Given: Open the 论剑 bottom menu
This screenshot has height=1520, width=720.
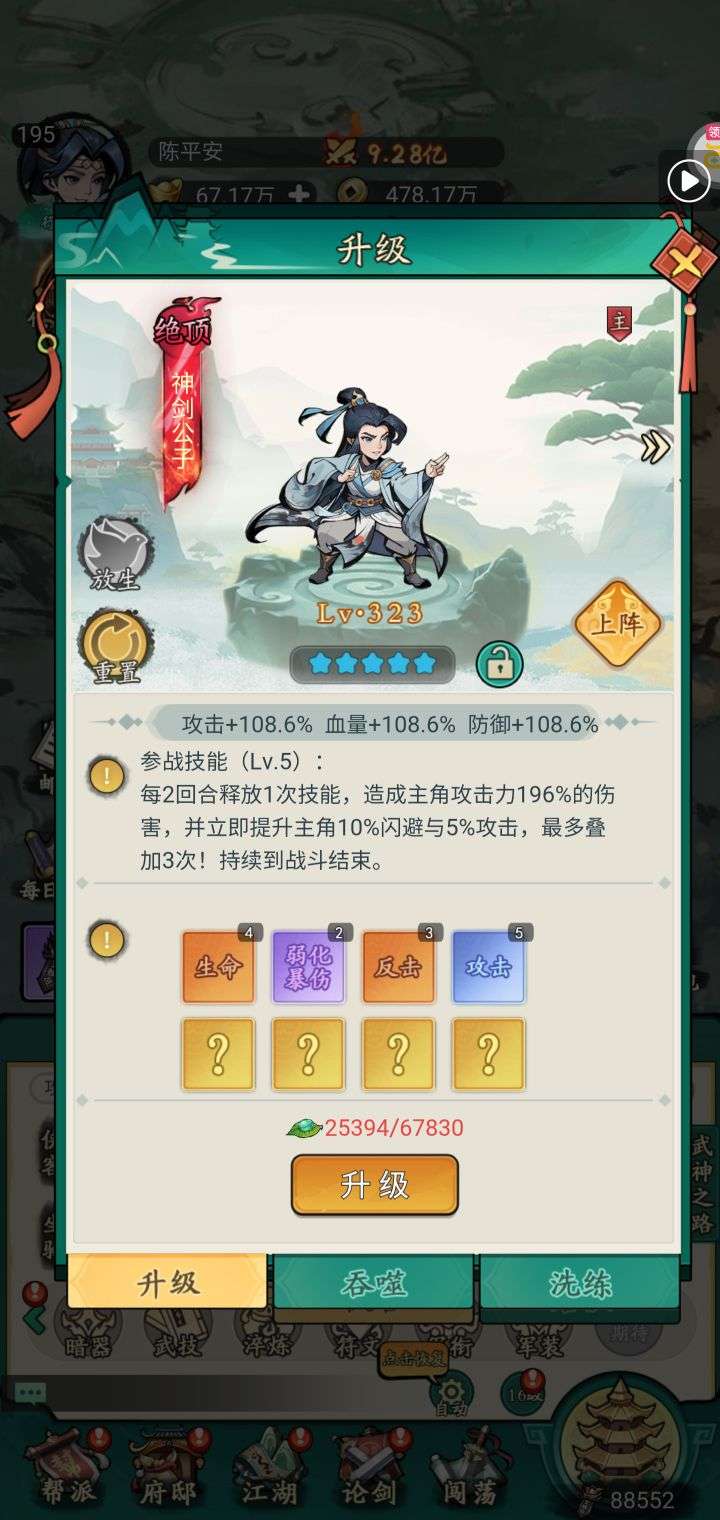Looking at the screenshot, I should coord(371,1470).
